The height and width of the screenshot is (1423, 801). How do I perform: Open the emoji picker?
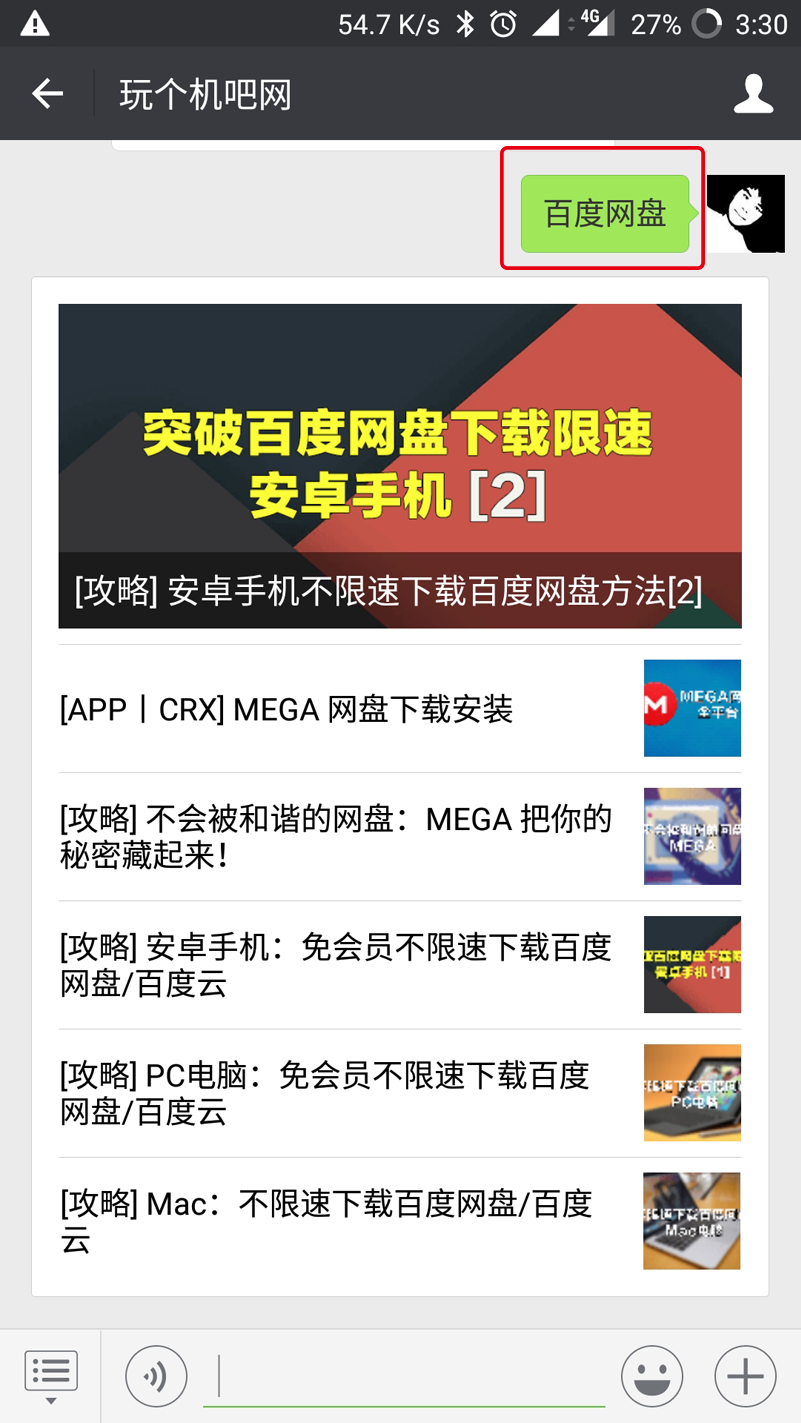pos(652,1376)
